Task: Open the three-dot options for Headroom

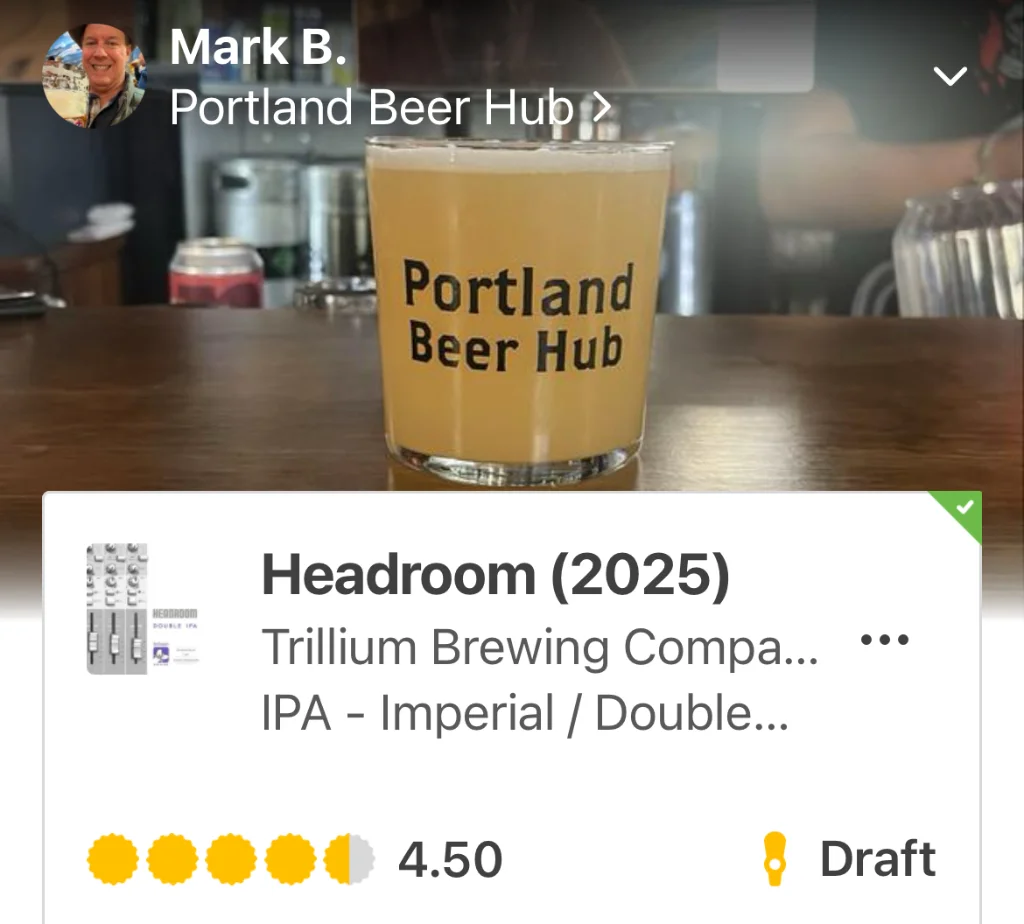Action: point(885,640)
